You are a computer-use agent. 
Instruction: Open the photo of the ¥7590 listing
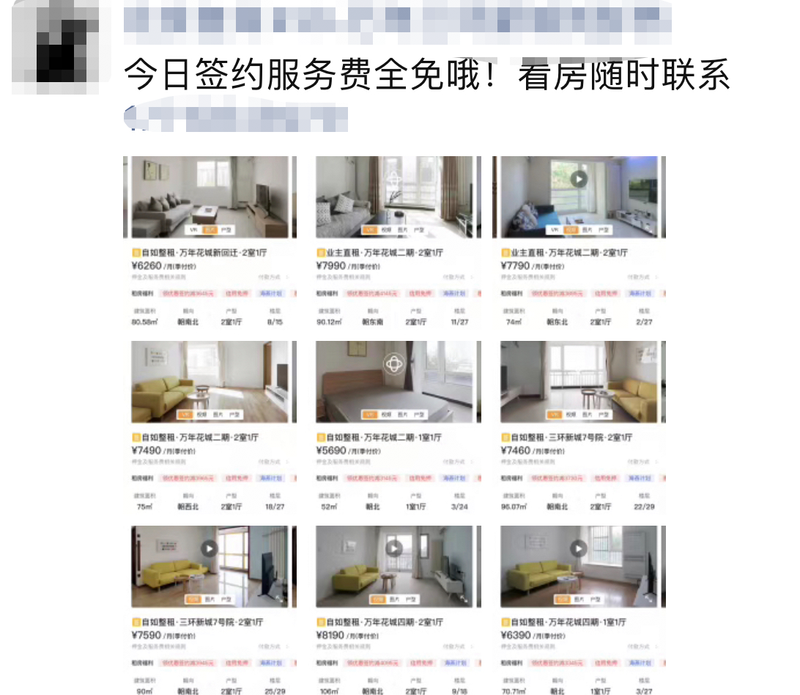tap(210, 566)
